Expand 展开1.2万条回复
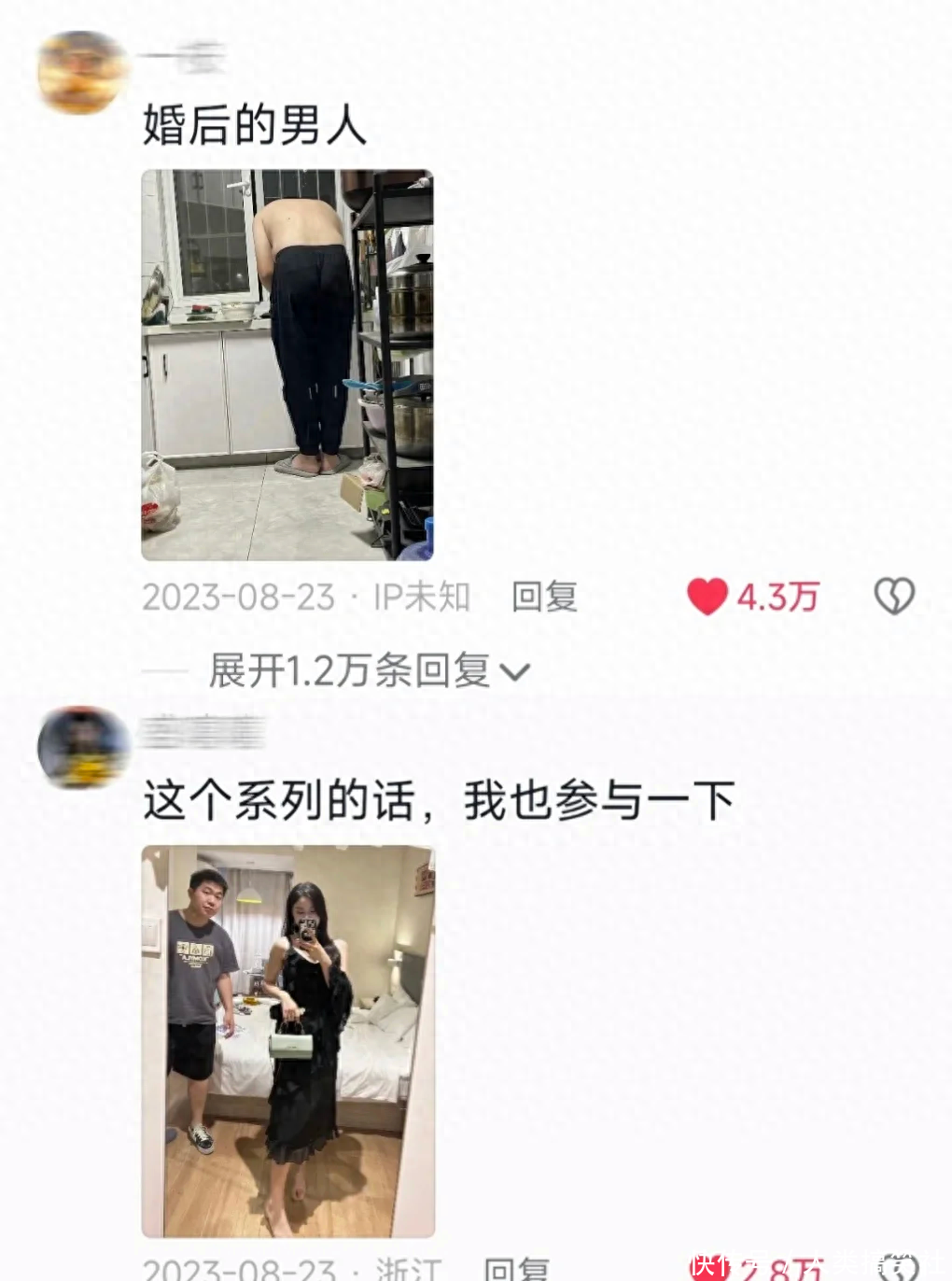952x1281 pixels. coord(369,670)
